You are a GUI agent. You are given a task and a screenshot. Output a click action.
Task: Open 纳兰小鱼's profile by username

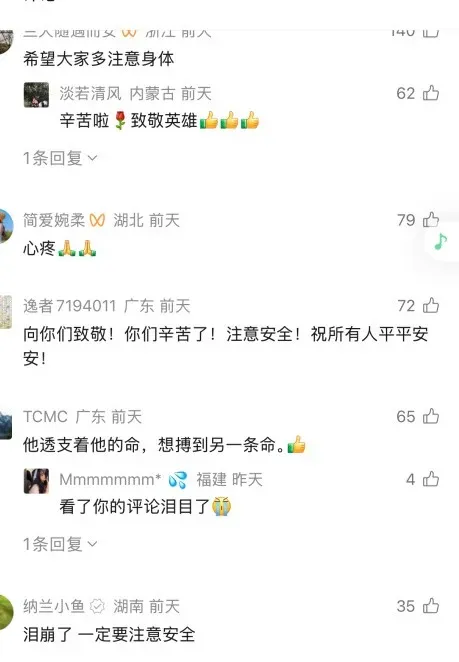pyautogui.click(x=54, y=606)
